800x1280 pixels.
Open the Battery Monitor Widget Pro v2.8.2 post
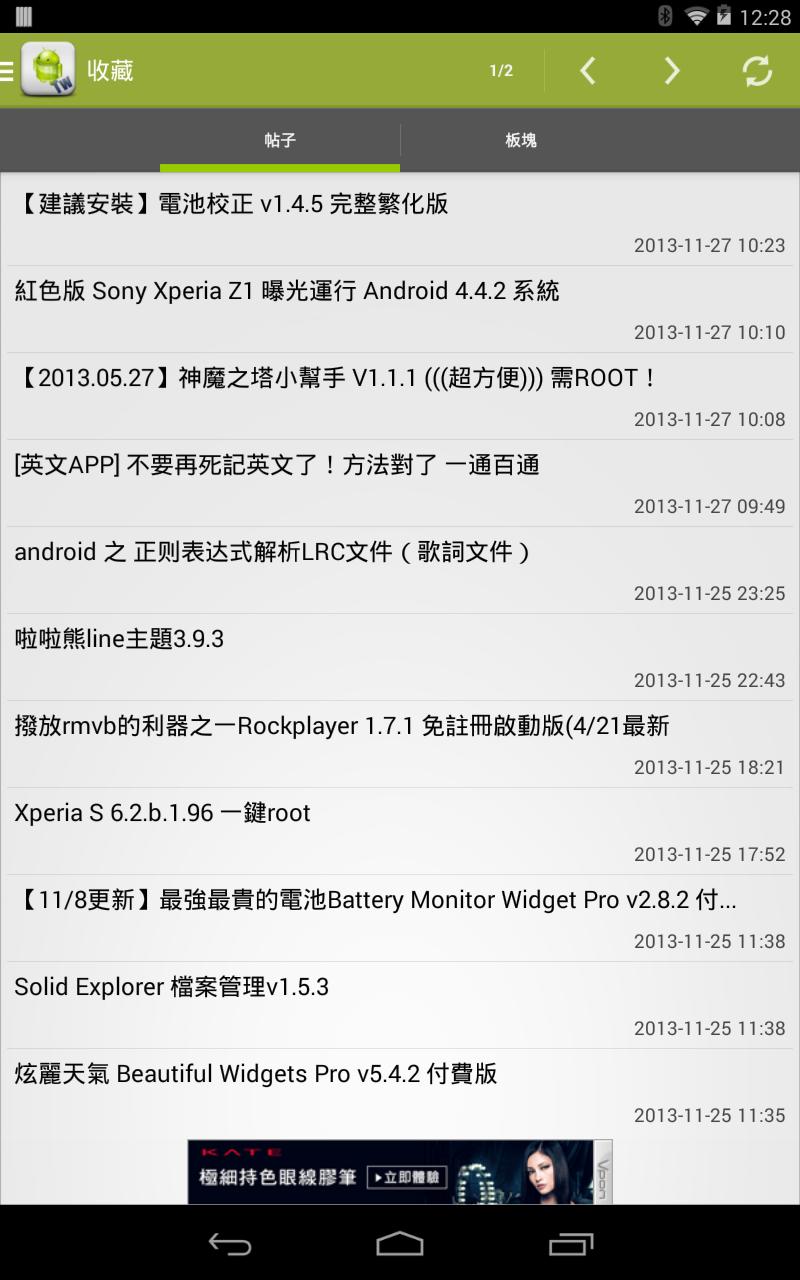400,918
